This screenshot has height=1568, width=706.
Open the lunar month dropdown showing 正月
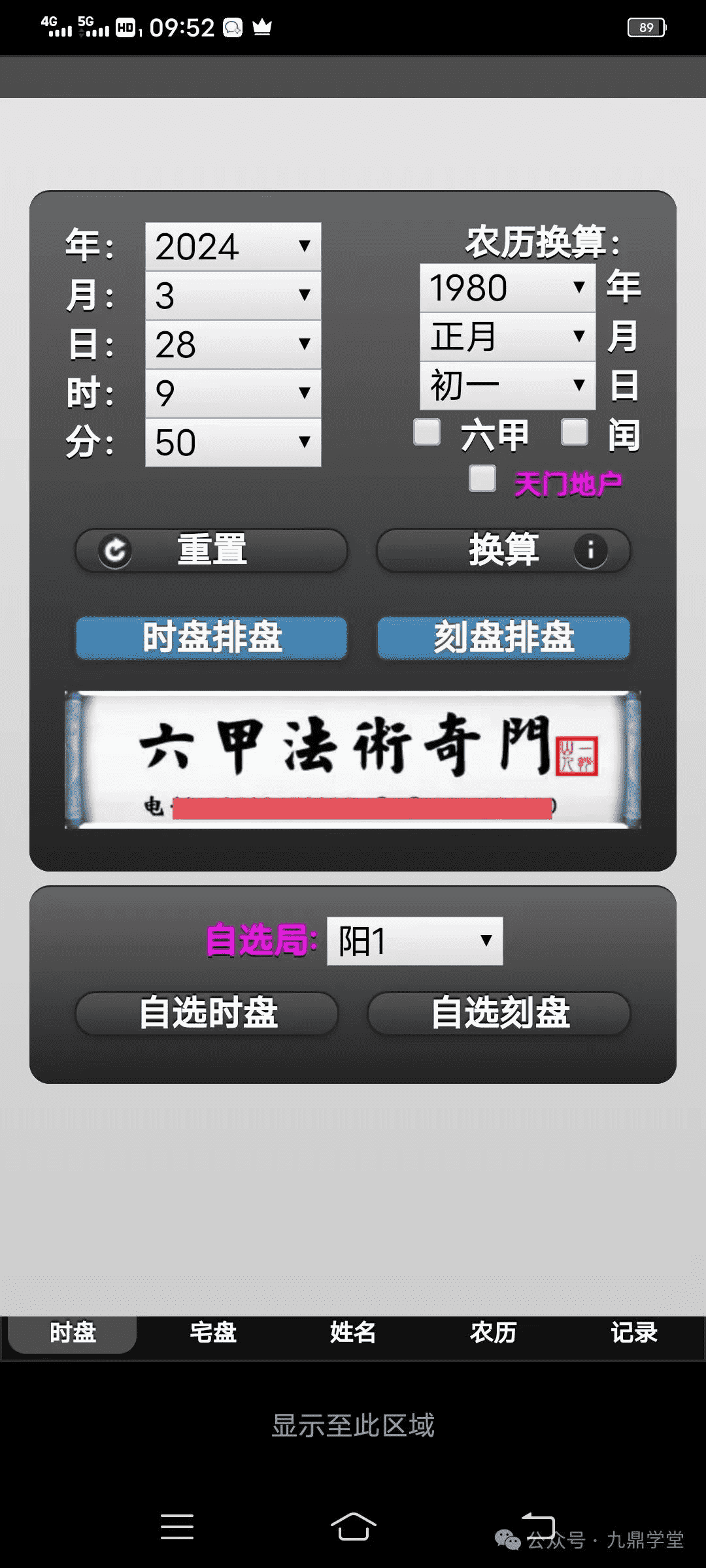(x=507, y=336)
